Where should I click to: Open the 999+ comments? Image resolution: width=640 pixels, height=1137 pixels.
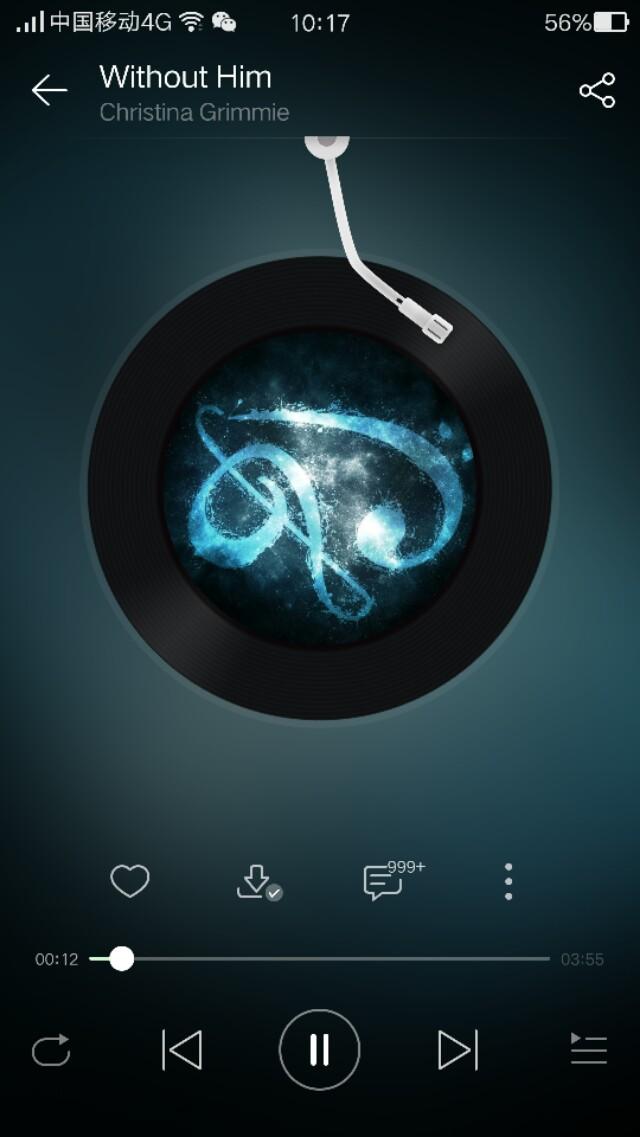[385, 881]
